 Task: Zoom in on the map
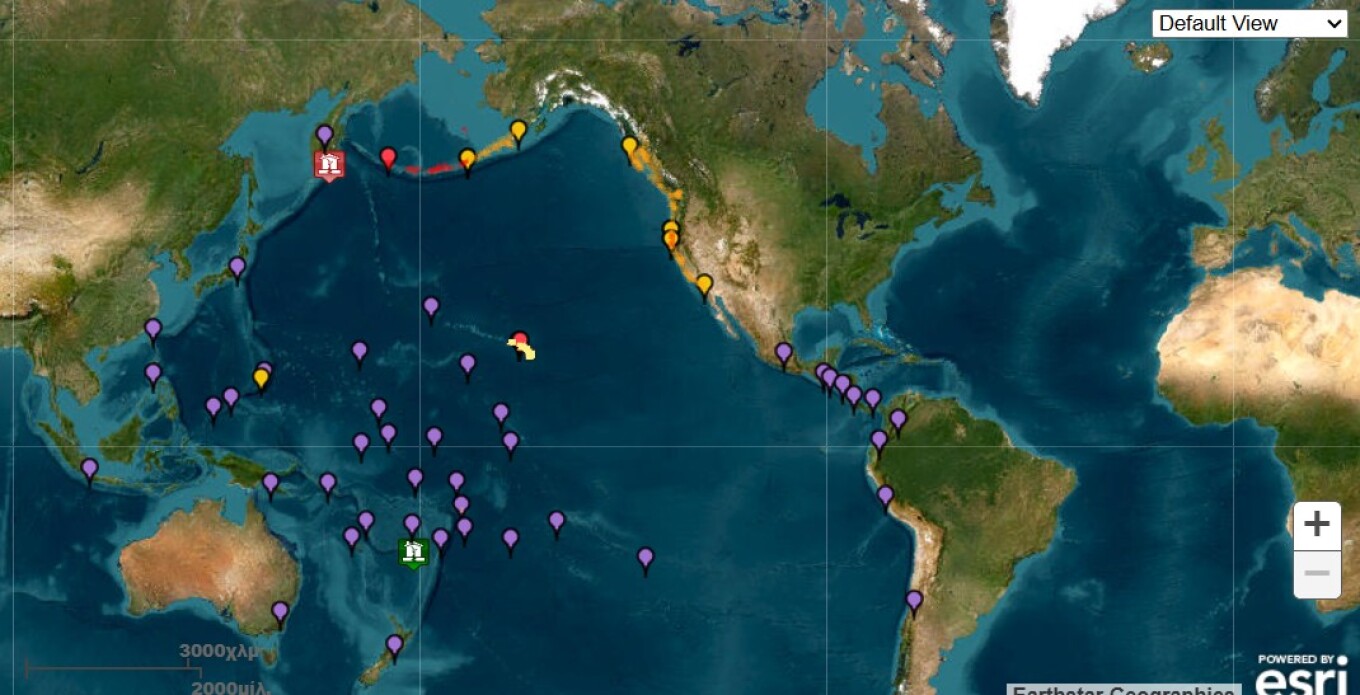click(x=1317, y=525)
